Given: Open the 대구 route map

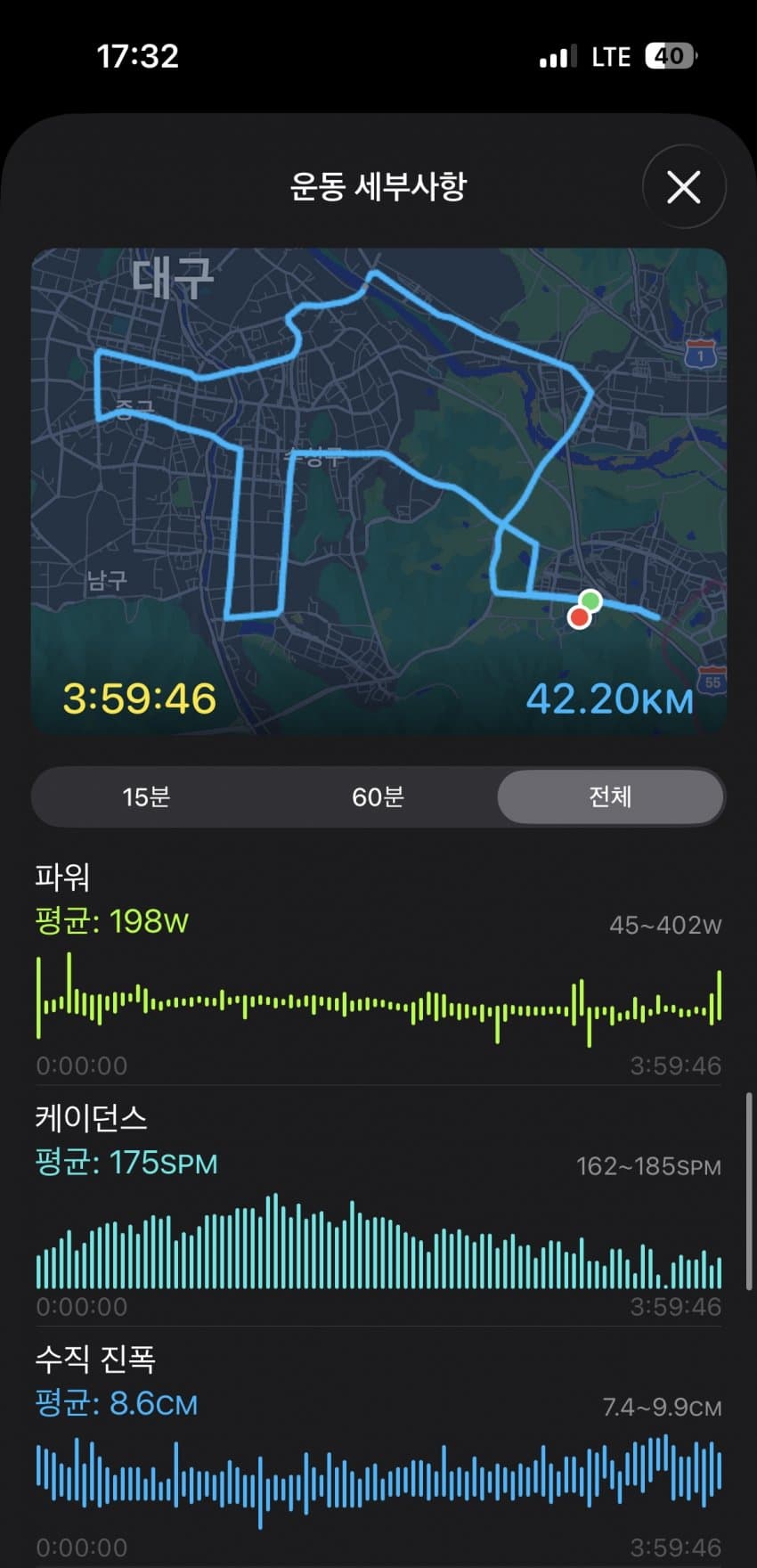Looking at the screenshot, I should click(x=378, y=490).
